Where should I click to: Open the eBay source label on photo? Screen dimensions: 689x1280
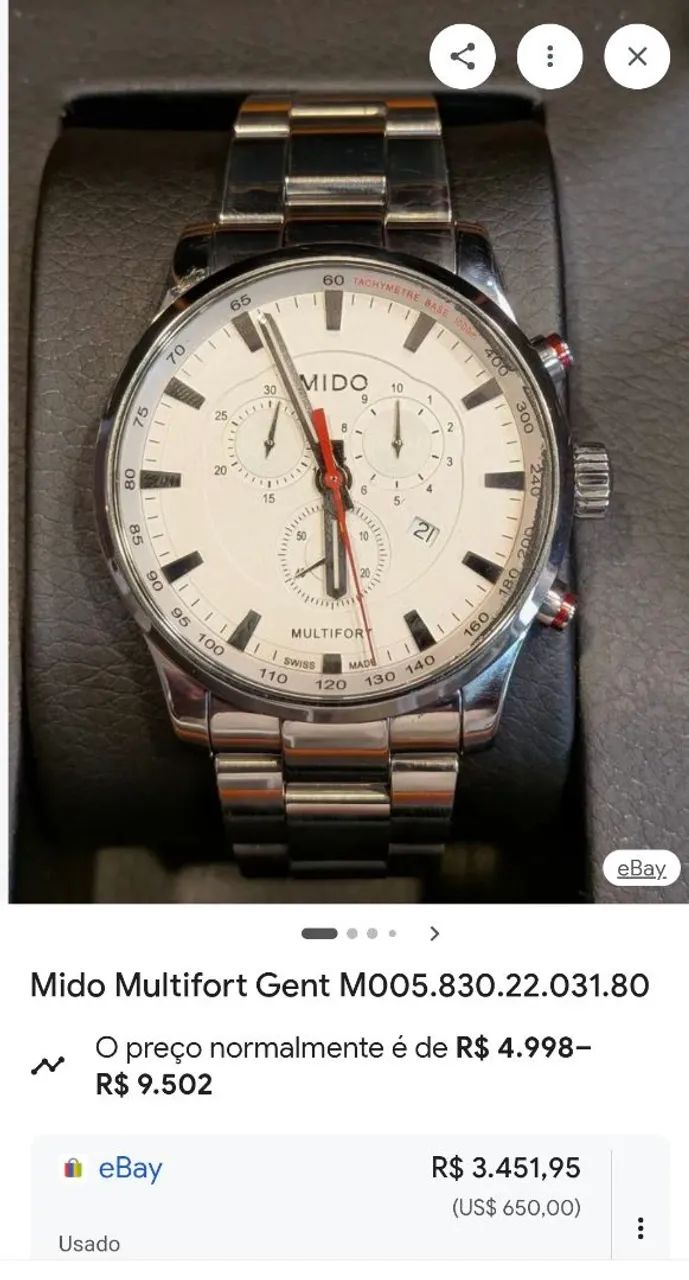641,868
